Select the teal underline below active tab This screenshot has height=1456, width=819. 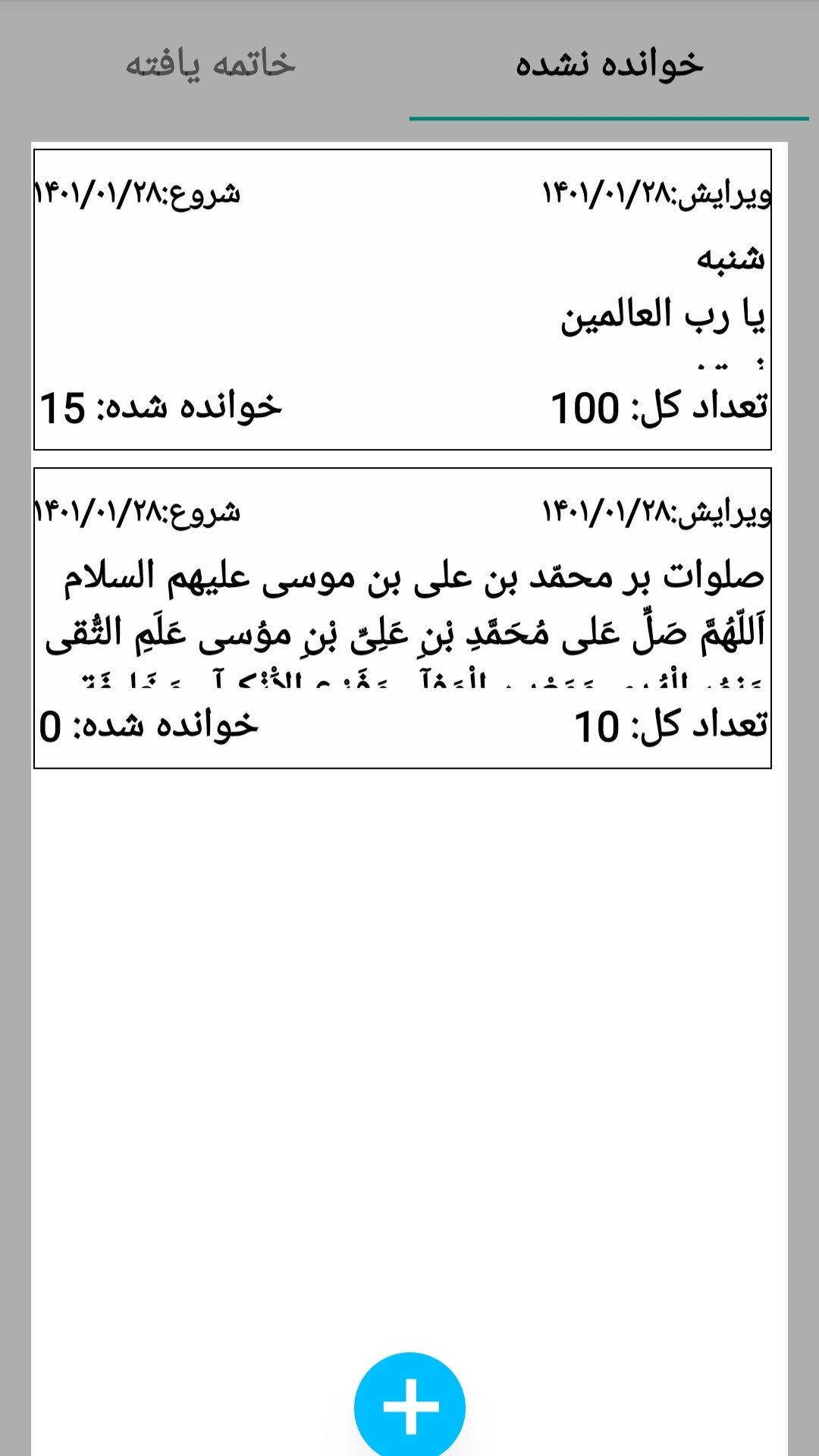pyautogui.click(x=607, y=118)
